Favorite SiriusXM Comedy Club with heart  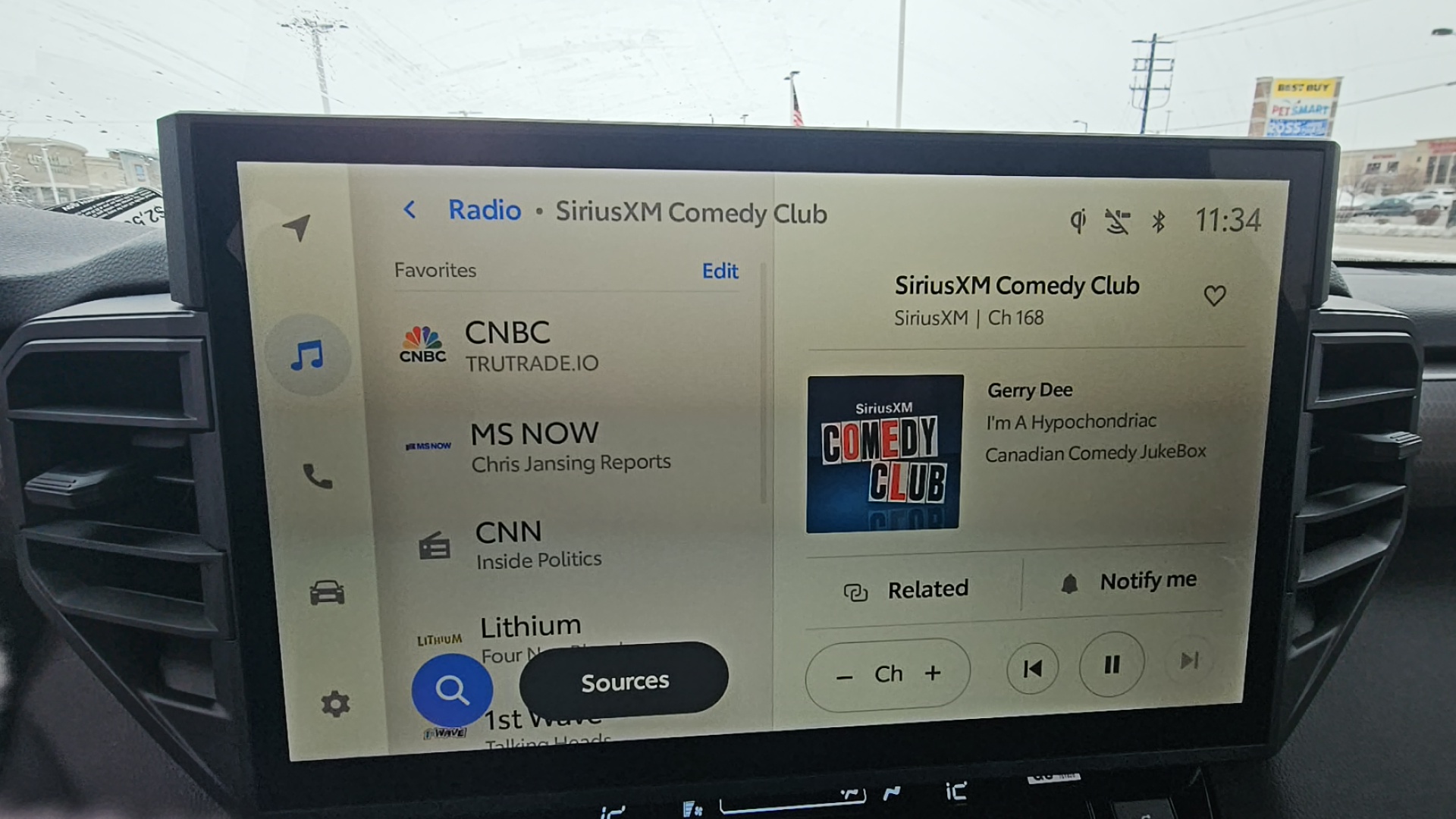[x=1214, y=295]
